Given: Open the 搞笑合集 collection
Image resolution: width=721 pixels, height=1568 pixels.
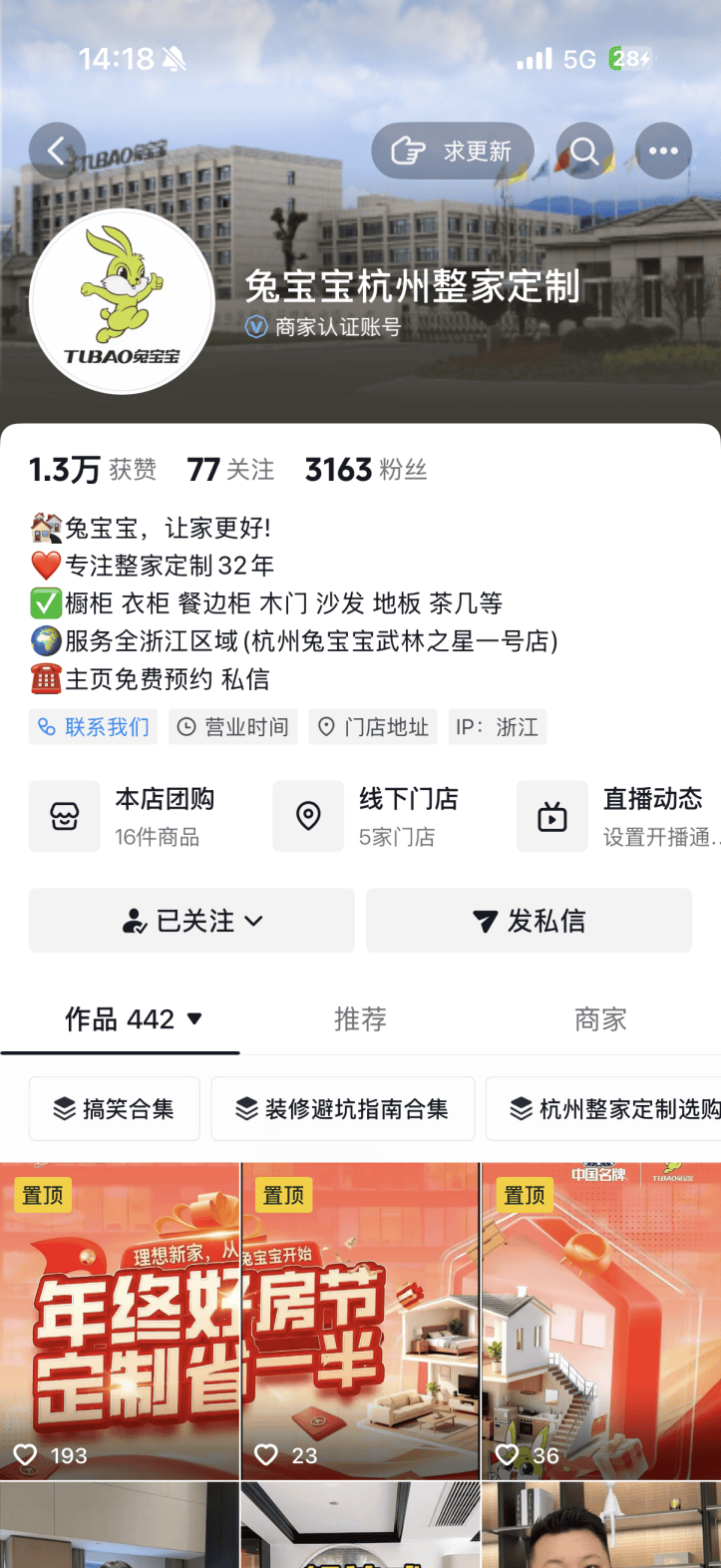Looking at the screenshot, I should tap(114, 1108).
